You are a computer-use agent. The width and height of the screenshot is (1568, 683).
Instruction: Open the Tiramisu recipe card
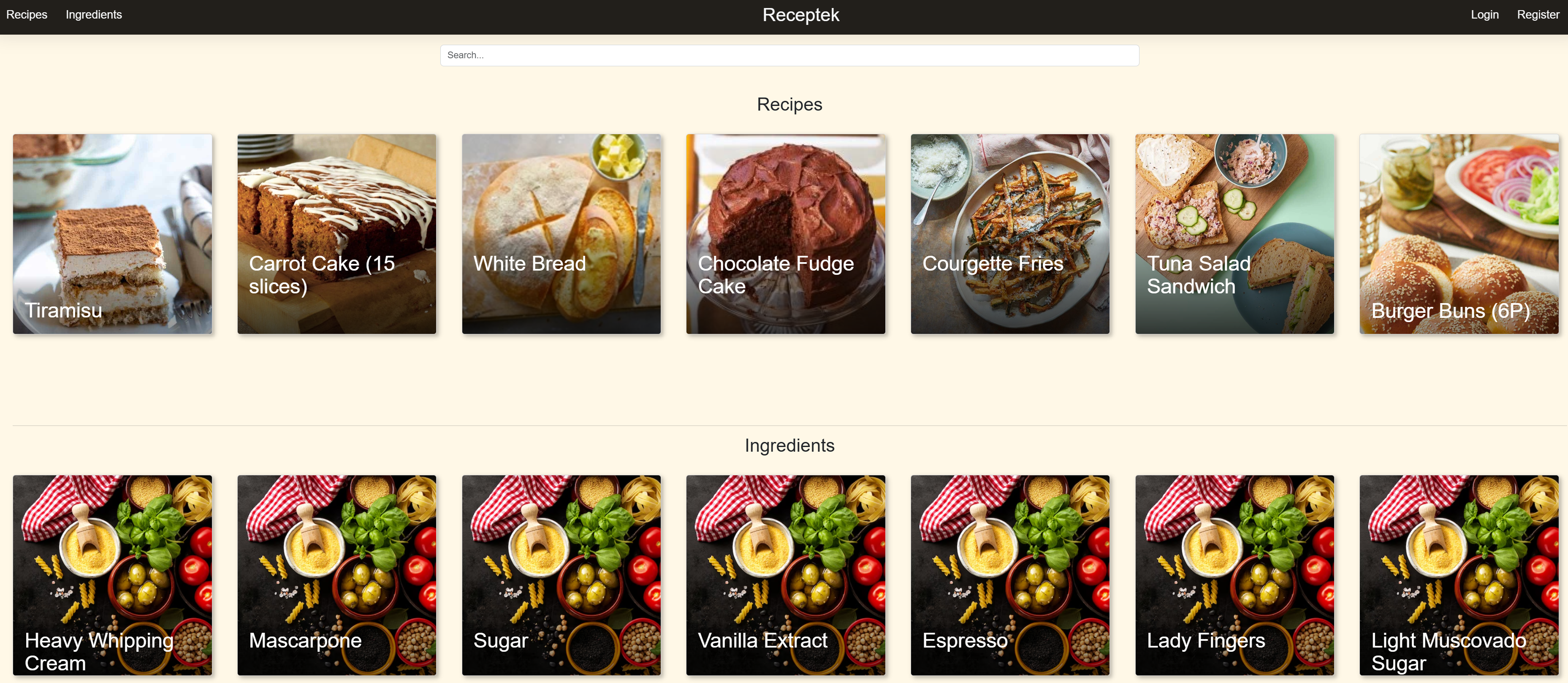[x=113, y=234]
